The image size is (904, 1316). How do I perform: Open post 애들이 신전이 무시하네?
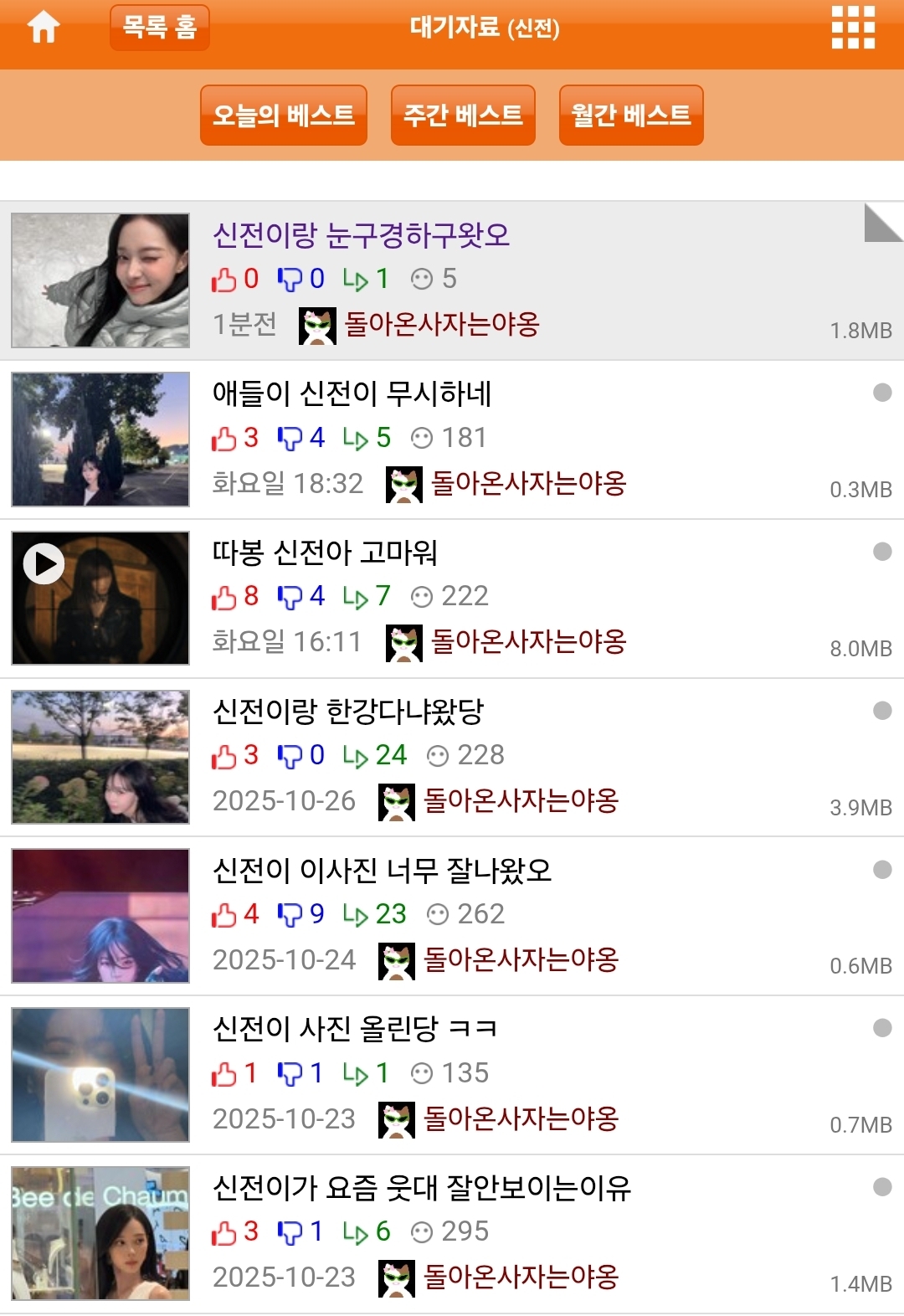click(x=352, y=393)
